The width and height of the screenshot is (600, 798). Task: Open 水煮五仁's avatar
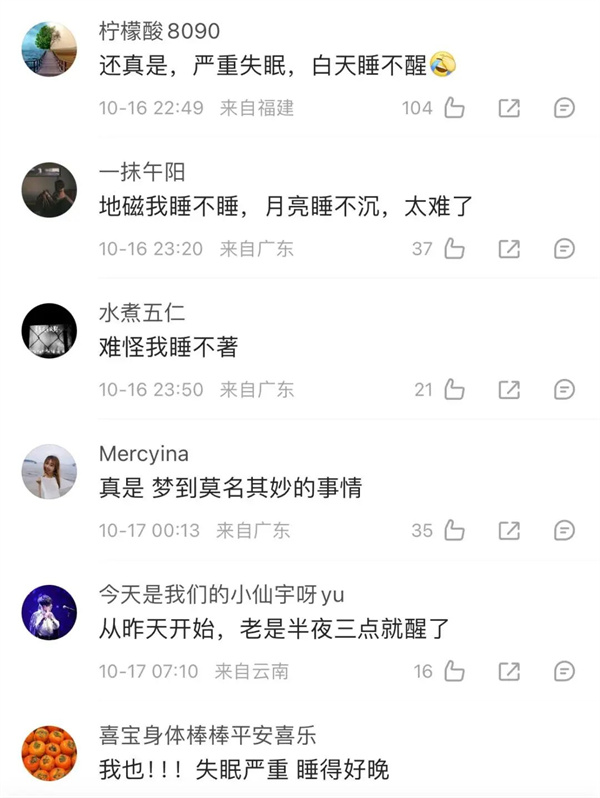pyautogui.click(x=49, y=330)
